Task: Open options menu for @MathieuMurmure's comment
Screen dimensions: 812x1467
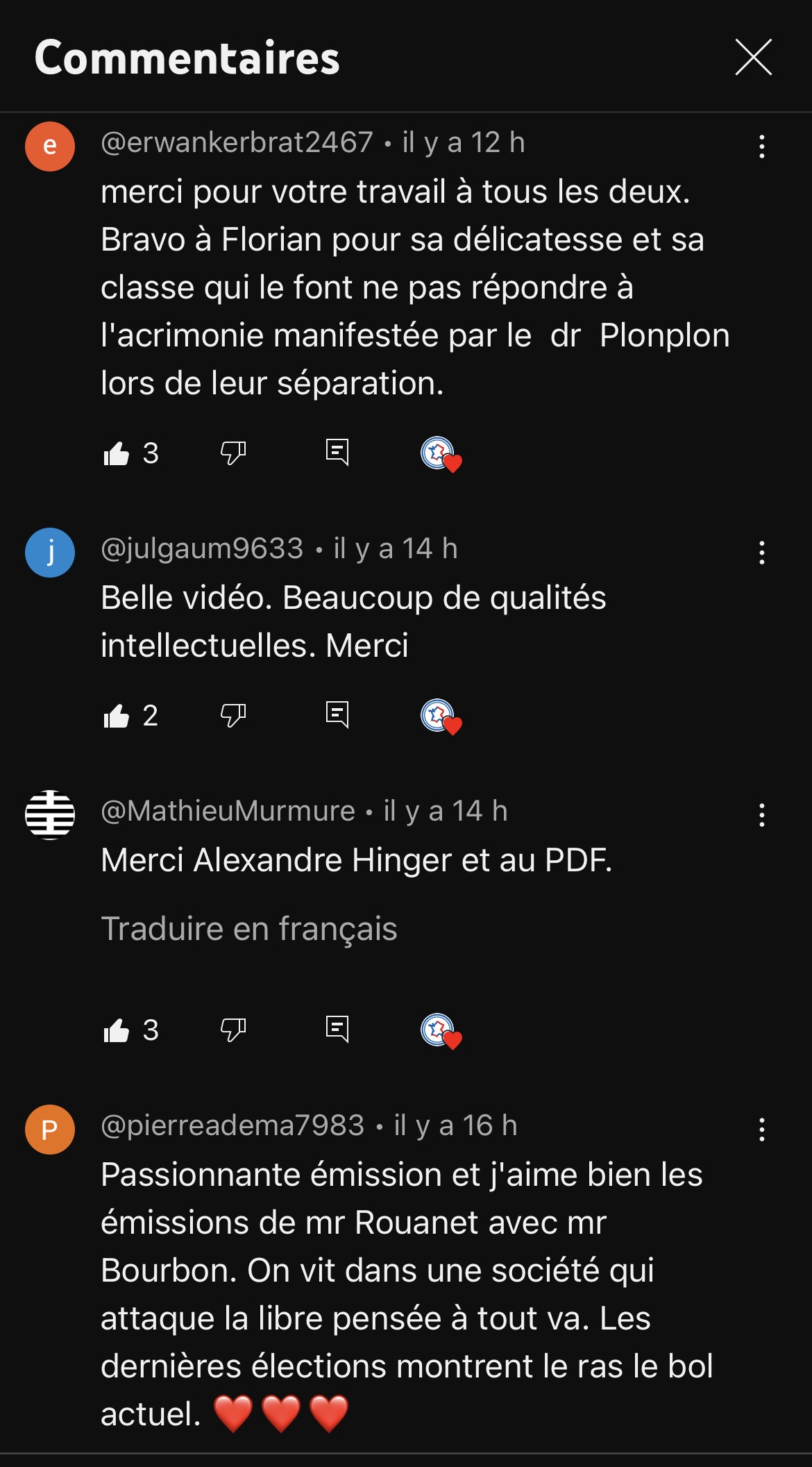Action: [762, 815]
